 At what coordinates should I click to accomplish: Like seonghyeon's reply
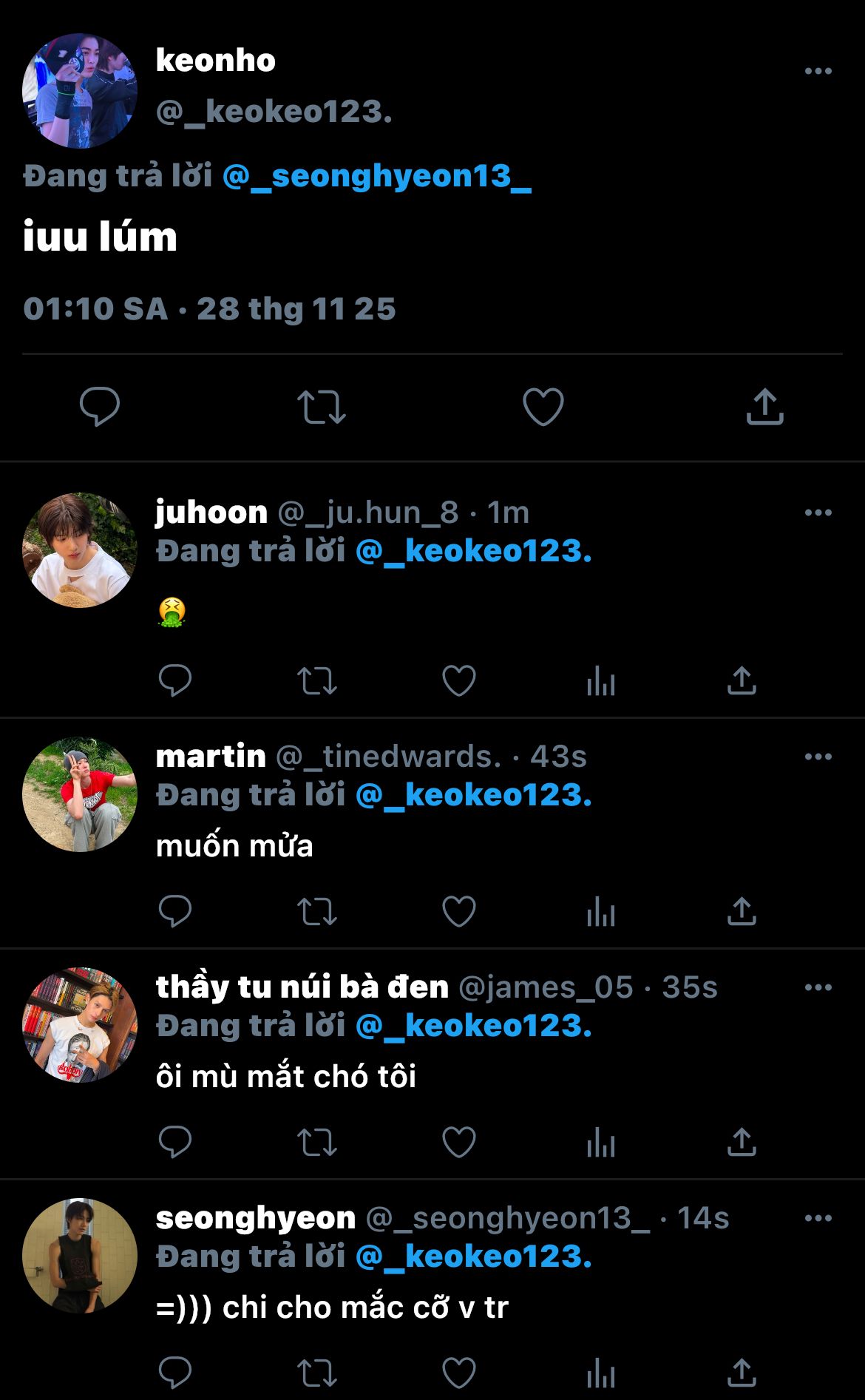pos(458,1373)
